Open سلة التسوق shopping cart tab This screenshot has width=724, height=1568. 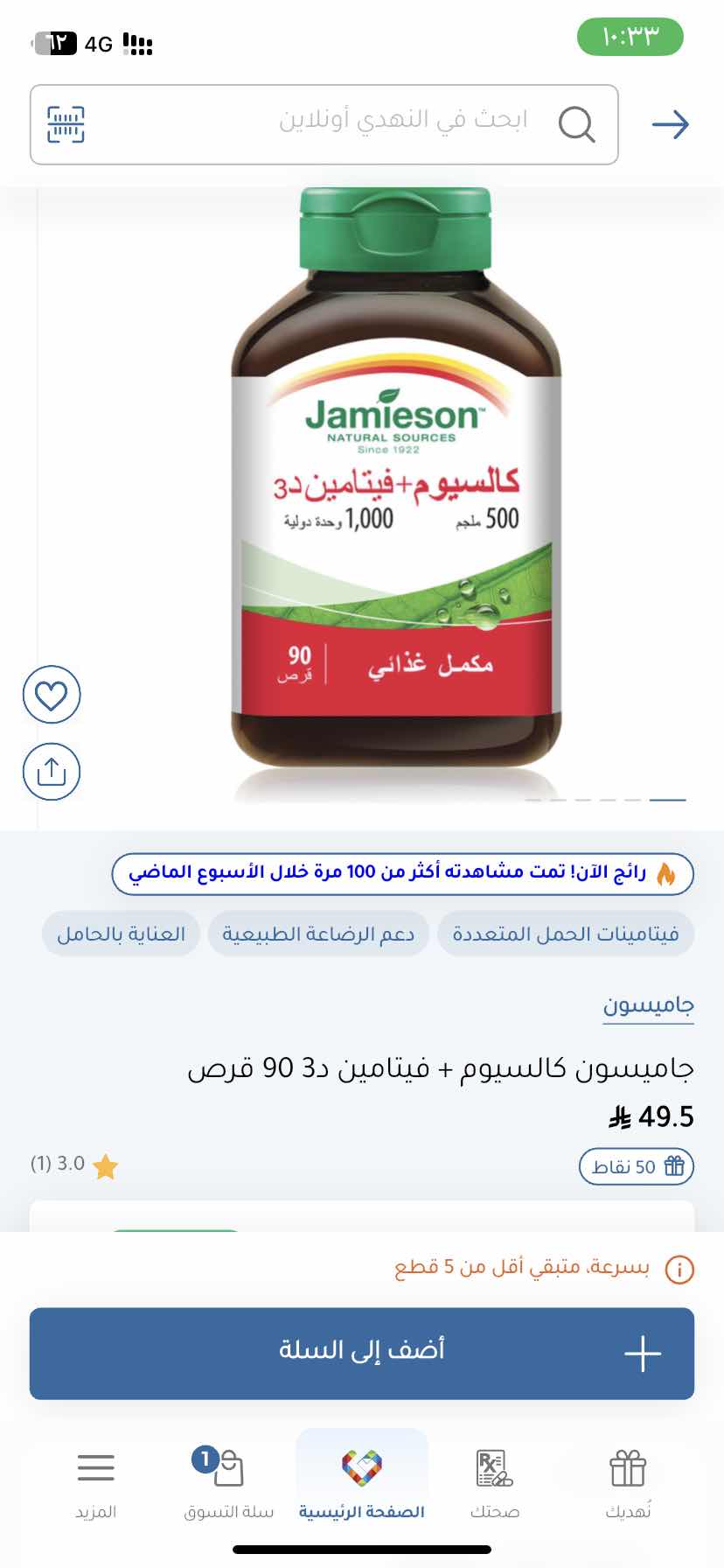(x=228, y=1482)
